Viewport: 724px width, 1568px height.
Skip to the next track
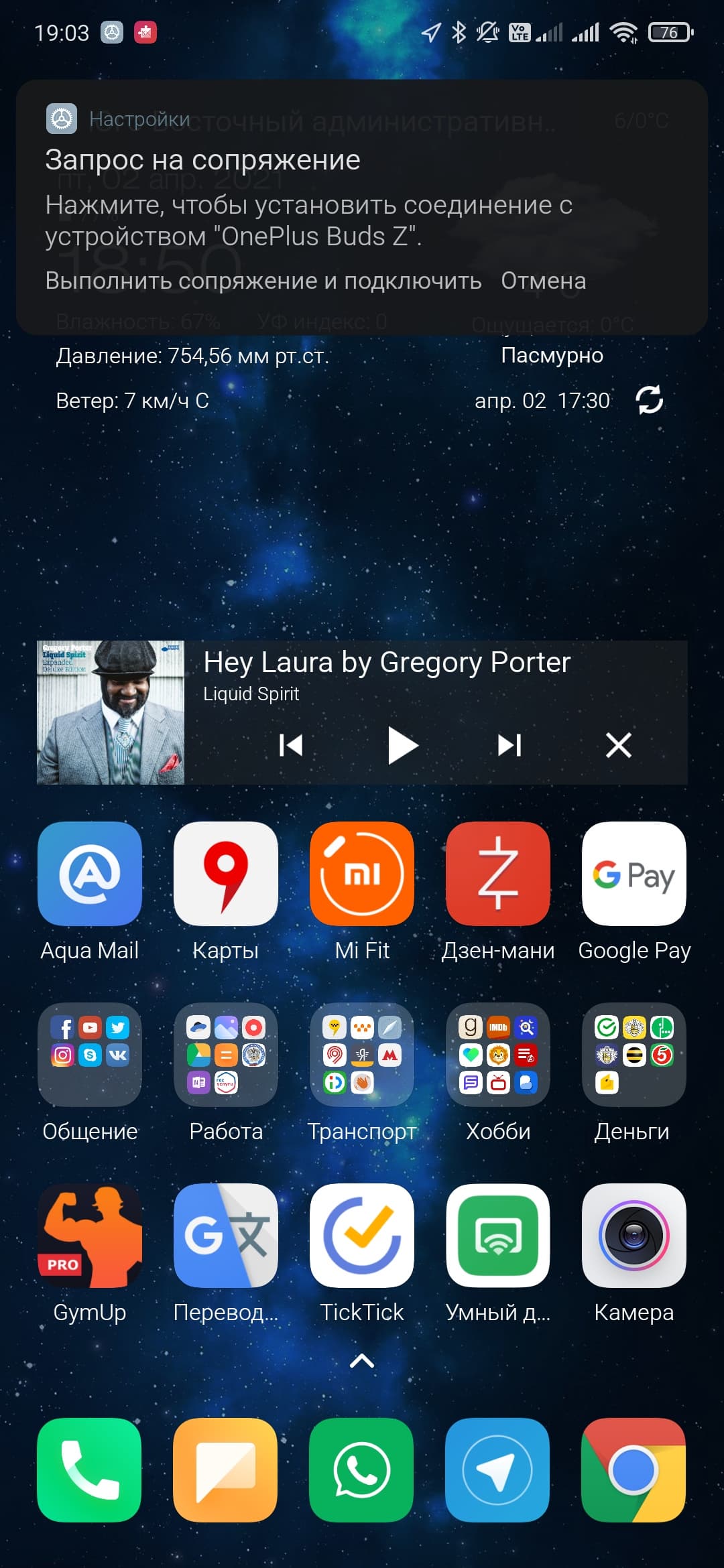coord(509,745)
